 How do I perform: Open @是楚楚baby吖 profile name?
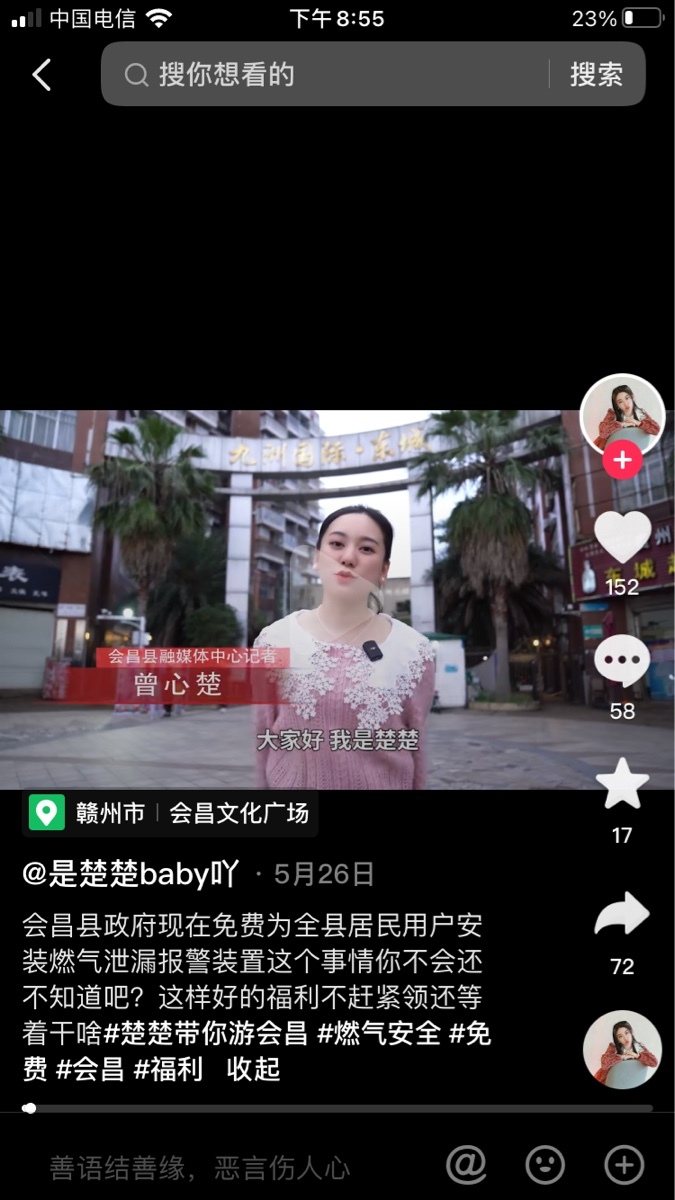pyautogui.click(x=131, y=874)
